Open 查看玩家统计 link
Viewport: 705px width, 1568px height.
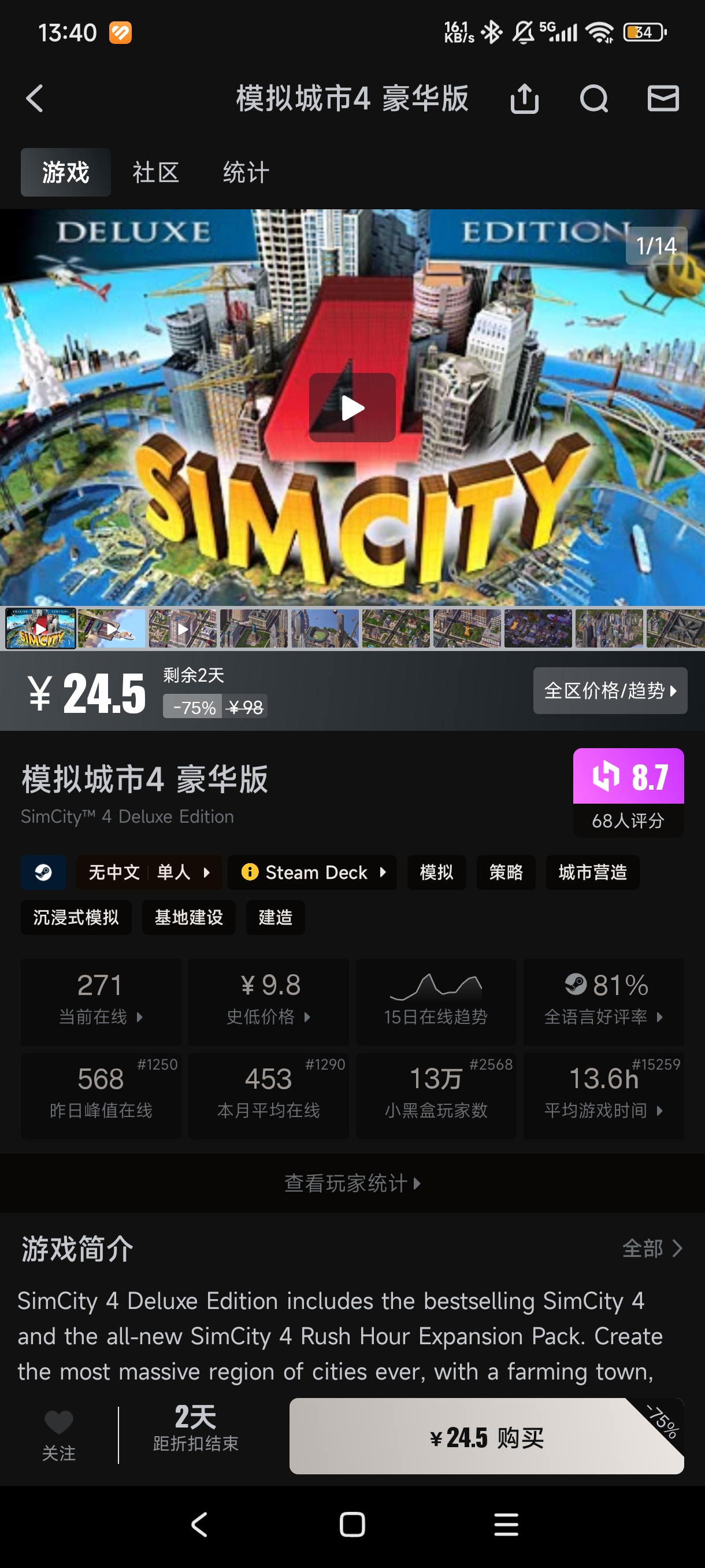[x=352, y=1183]
